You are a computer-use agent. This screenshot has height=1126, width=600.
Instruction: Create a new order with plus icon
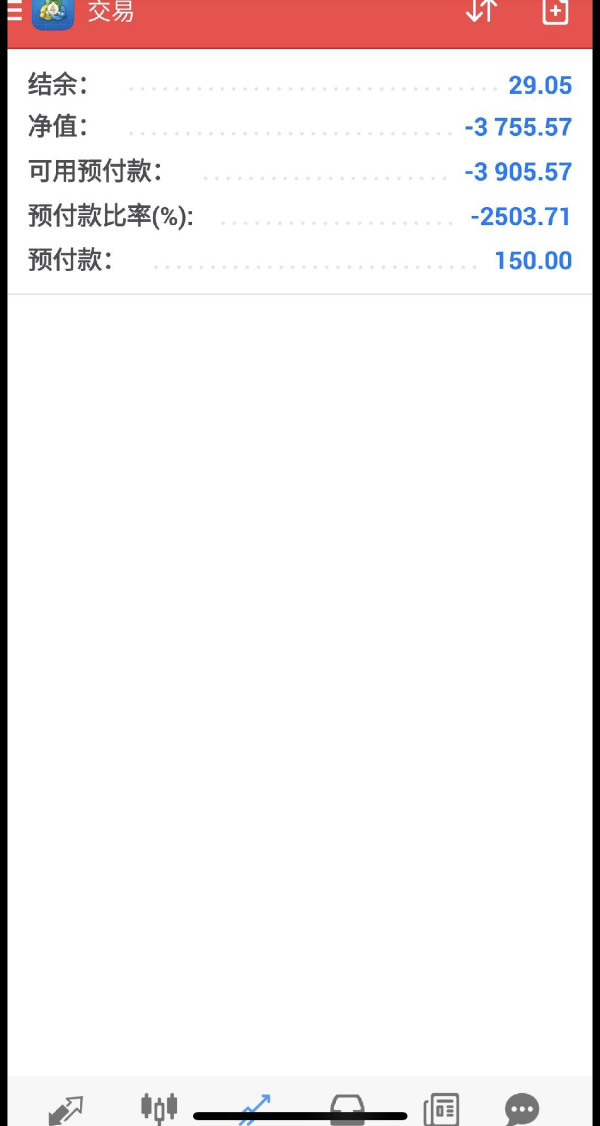556,11
